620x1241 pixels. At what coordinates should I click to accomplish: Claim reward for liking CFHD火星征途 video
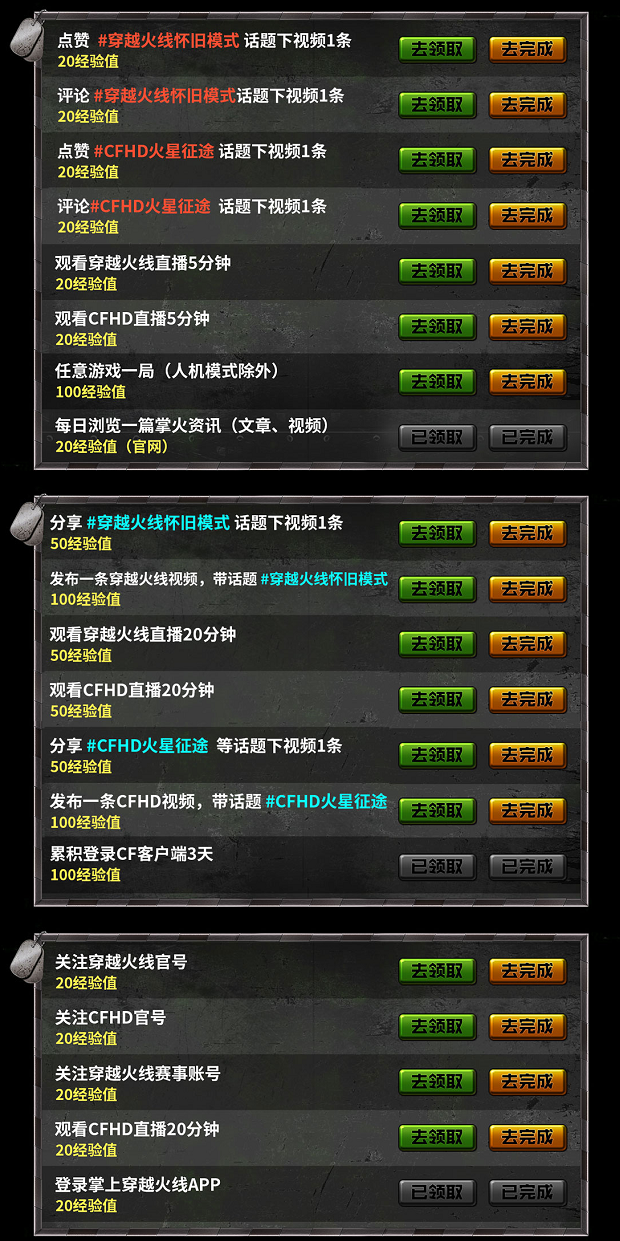point(437,160)
